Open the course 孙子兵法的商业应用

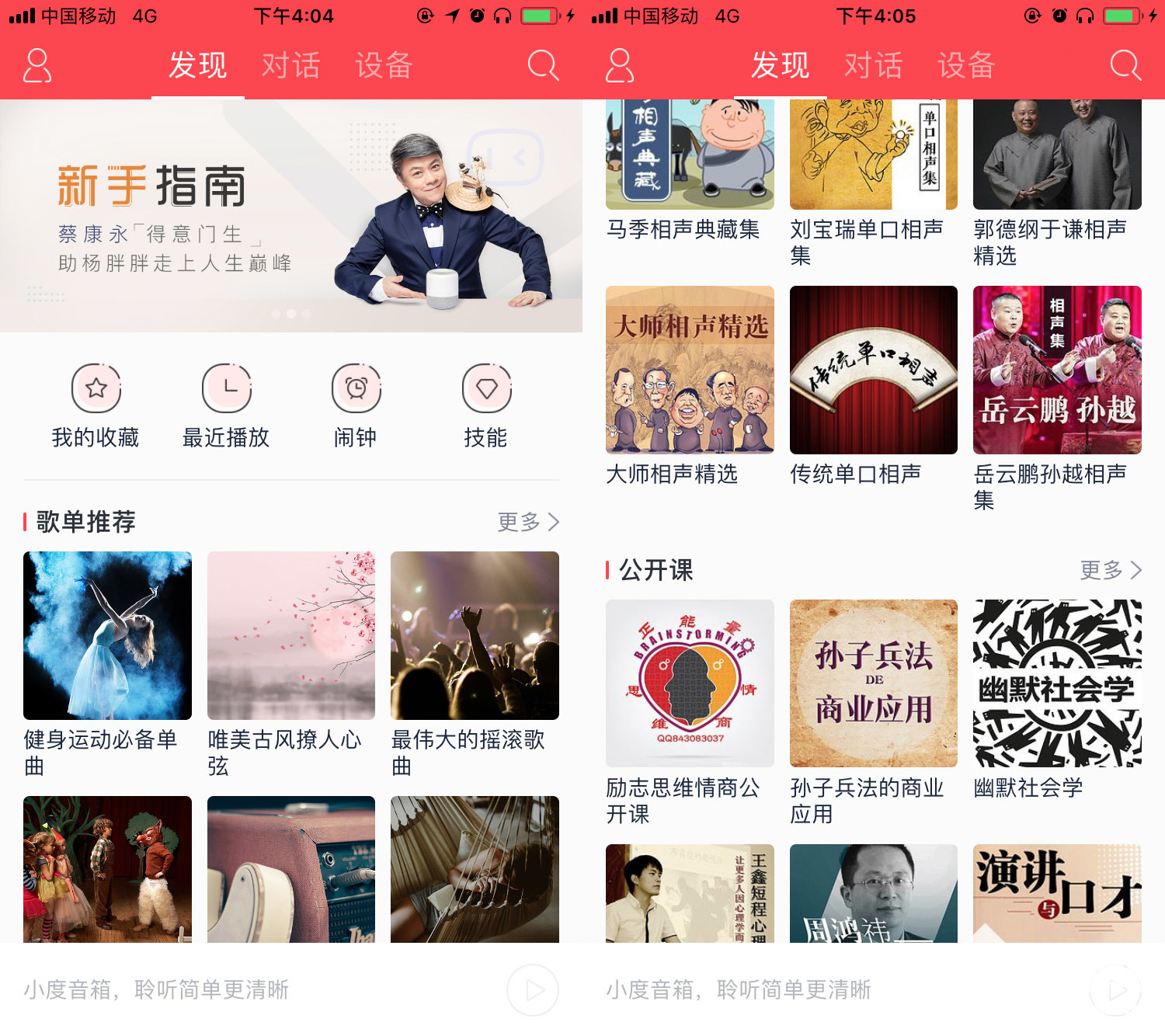[x=873, y=683]
